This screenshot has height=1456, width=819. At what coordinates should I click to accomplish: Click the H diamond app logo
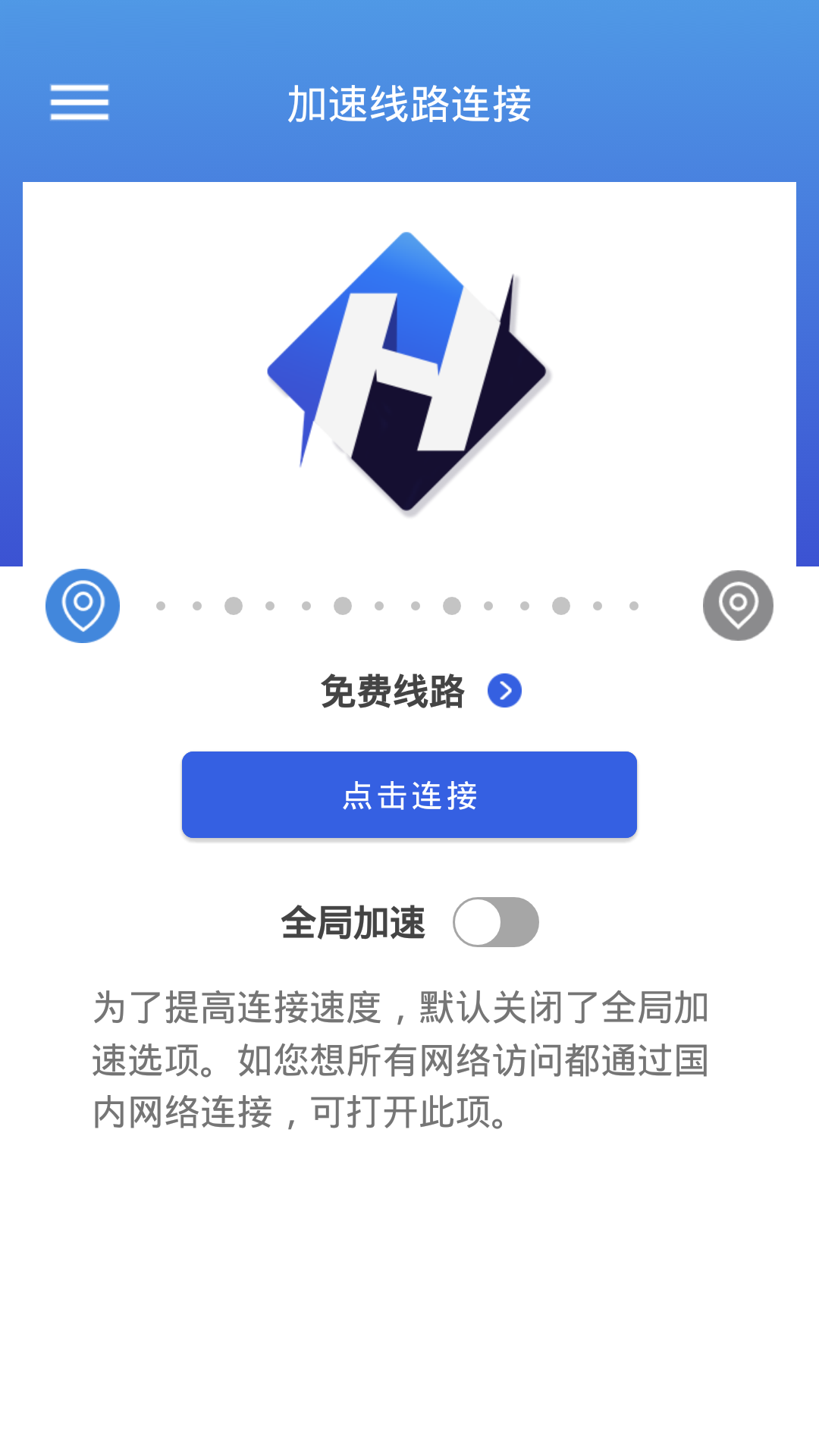point(408,372)
